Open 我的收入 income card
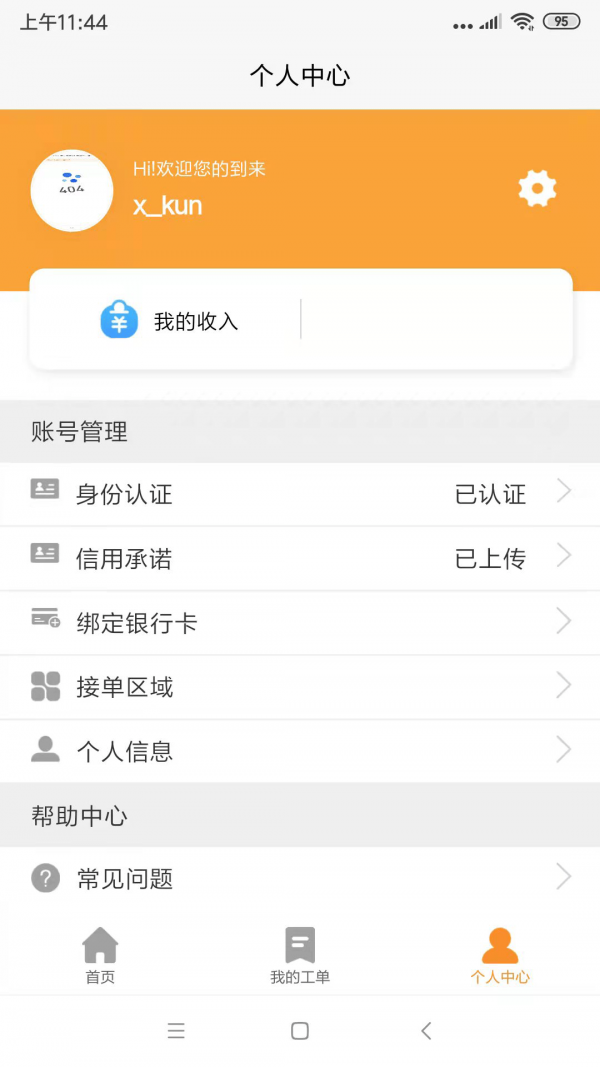Image resolution: width=600 pixels, height=1067 pixels. point(168,321)
